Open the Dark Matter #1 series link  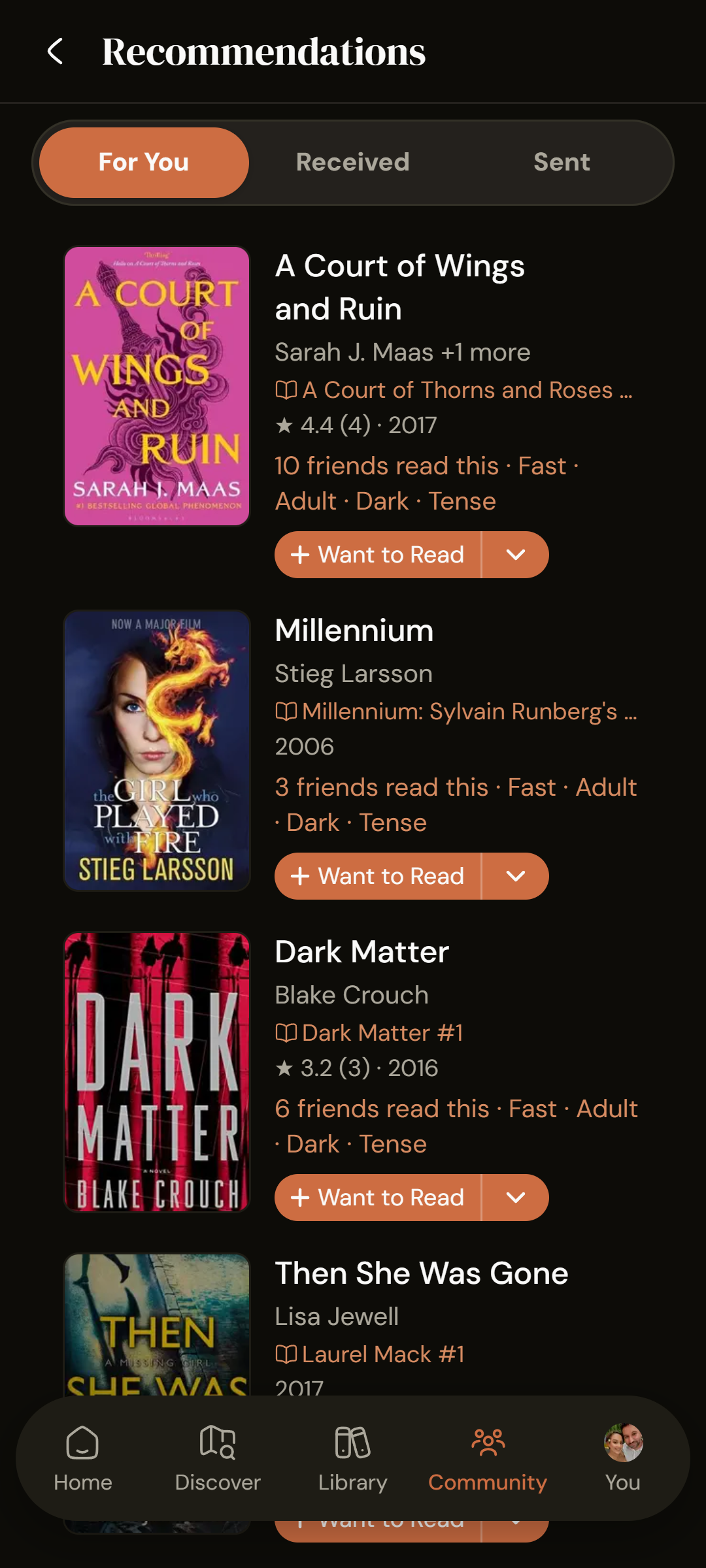[369, 1033]
